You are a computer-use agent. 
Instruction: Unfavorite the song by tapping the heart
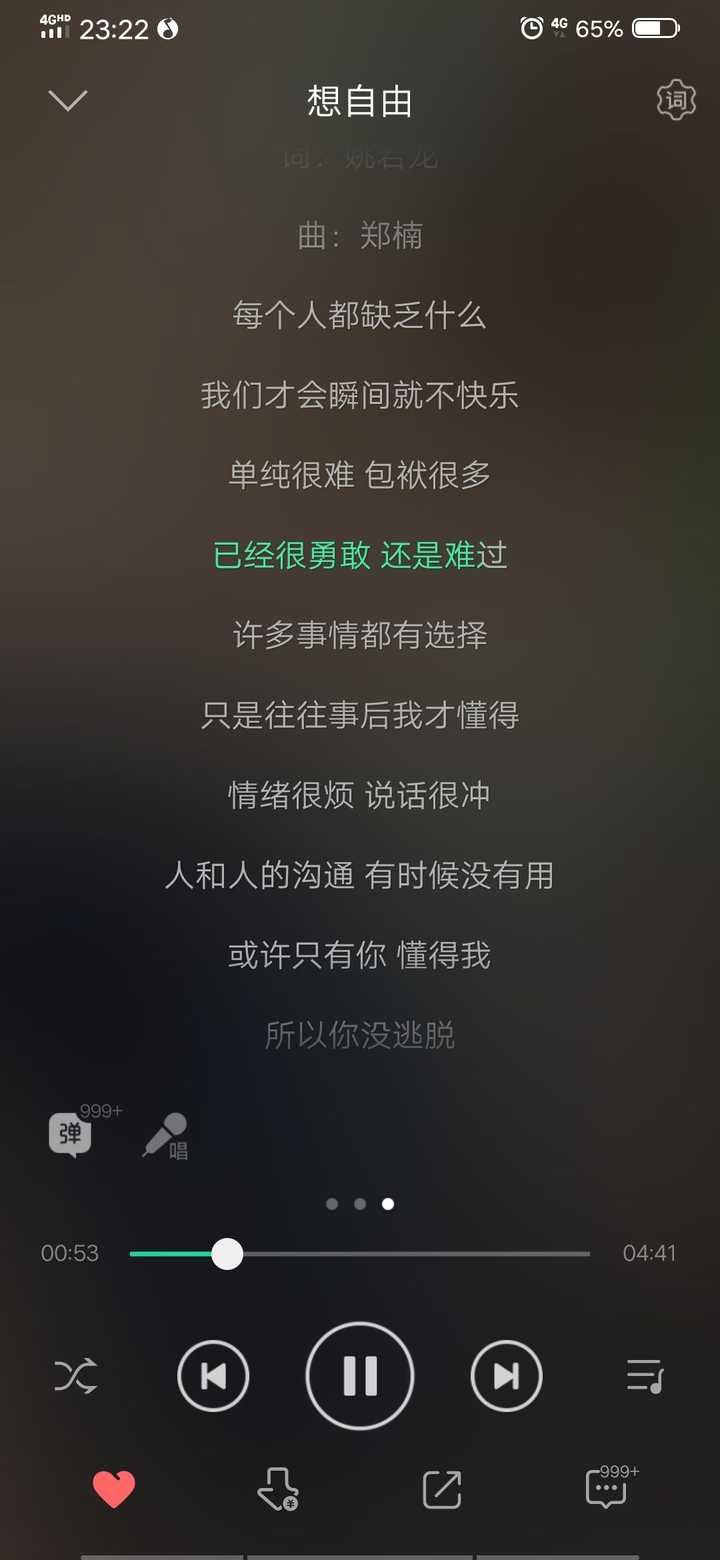point(115,1489)
